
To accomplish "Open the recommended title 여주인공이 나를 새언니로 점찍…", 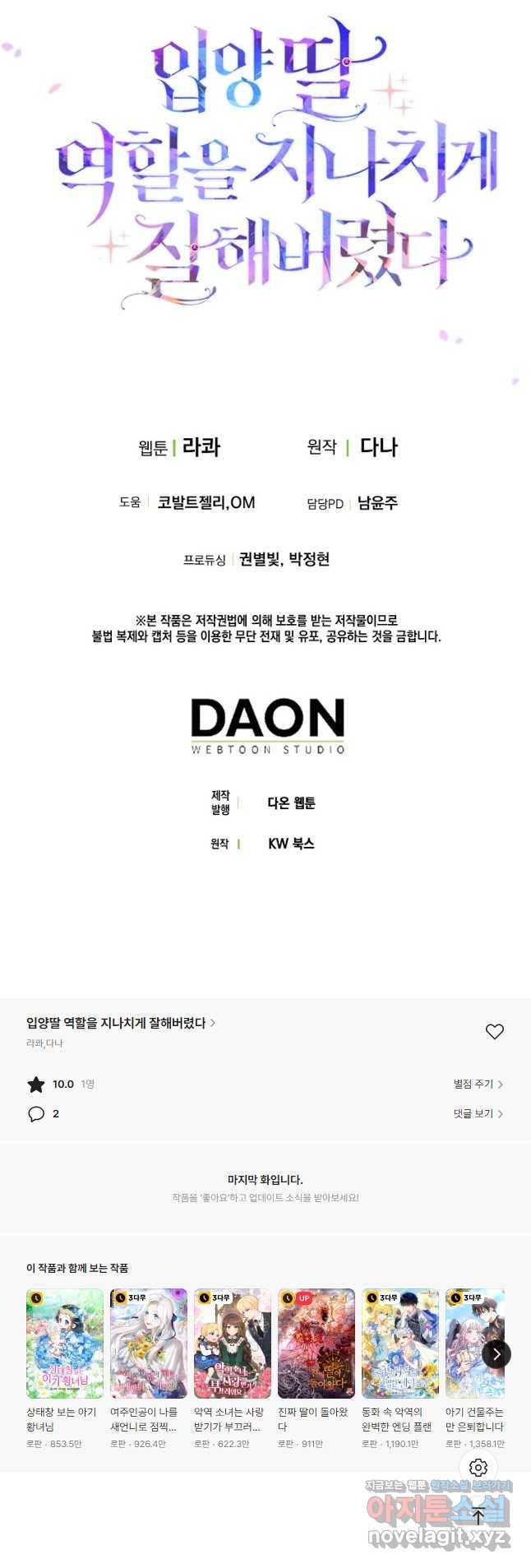I will (149, 1343).
